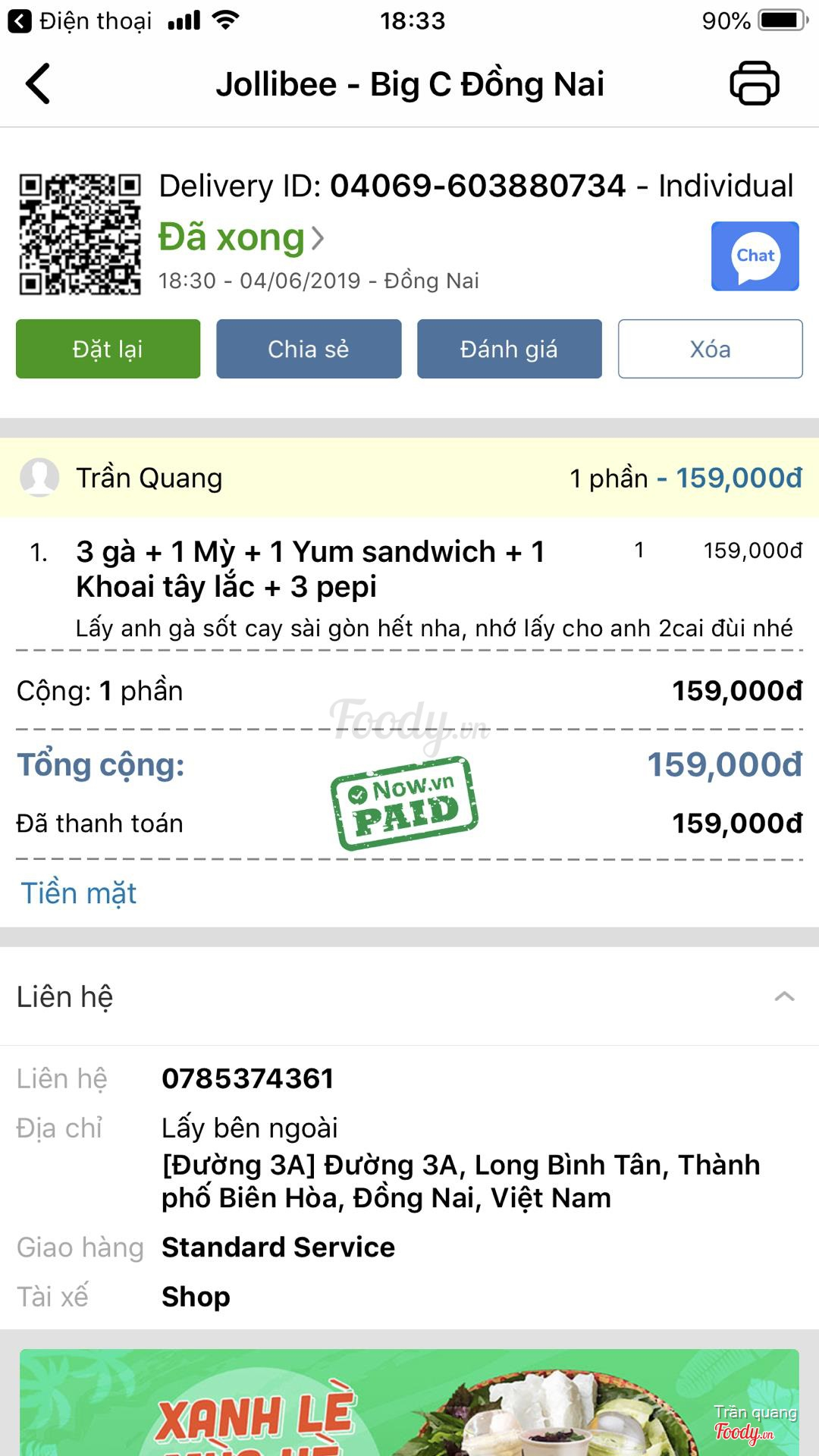
Task: Tap Đặt lại to reorder
Action: coord(108,349)
